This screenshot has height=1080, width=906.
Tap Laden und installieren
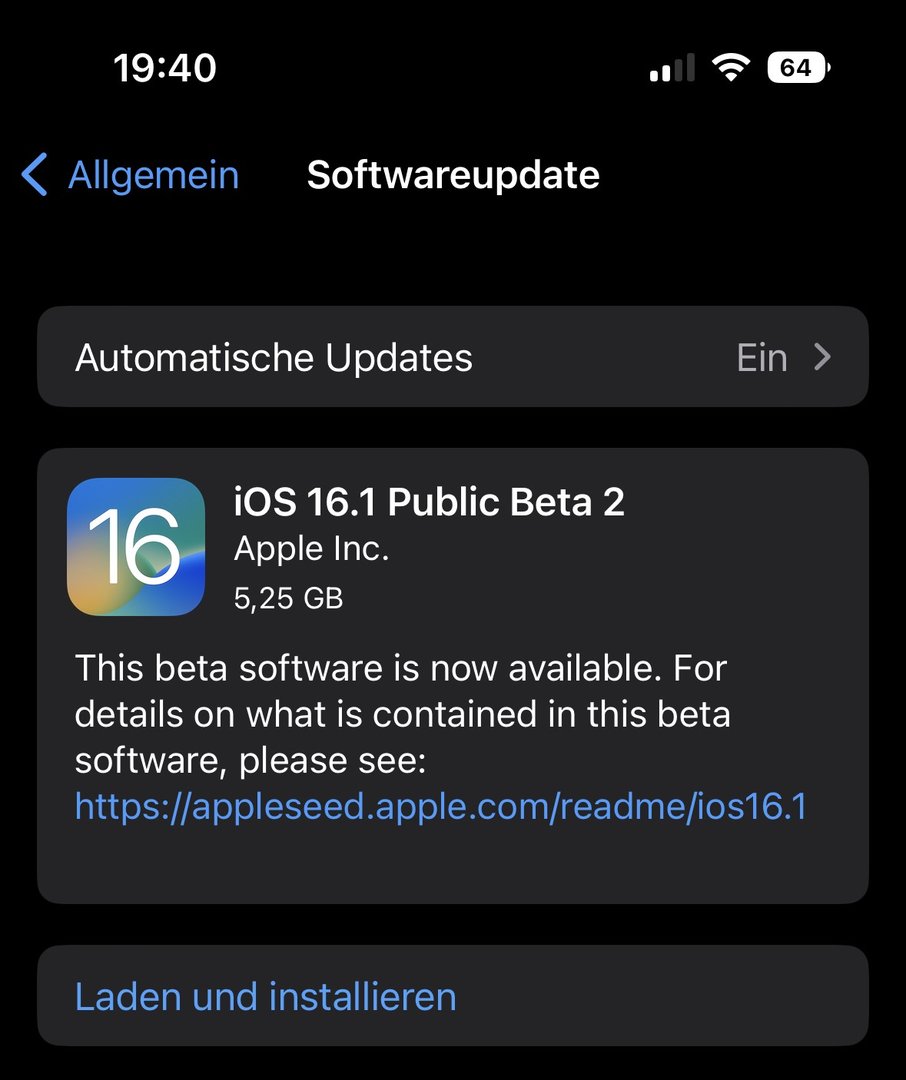click(266, 996)
